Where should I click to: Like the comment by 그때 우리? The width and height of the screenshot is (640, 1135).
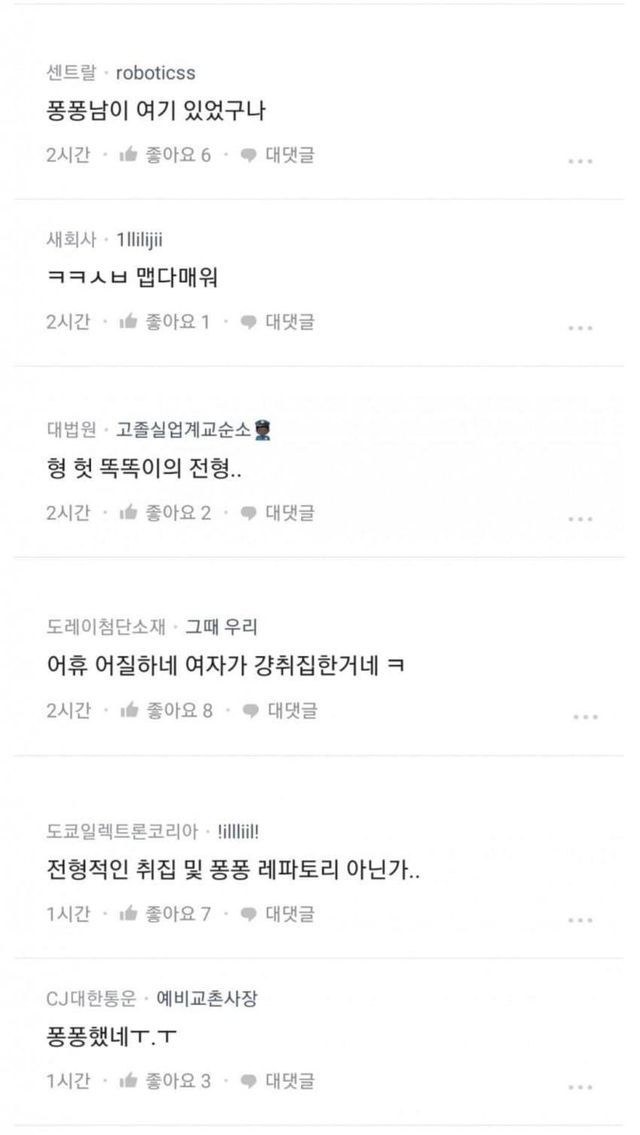[165, 710]
